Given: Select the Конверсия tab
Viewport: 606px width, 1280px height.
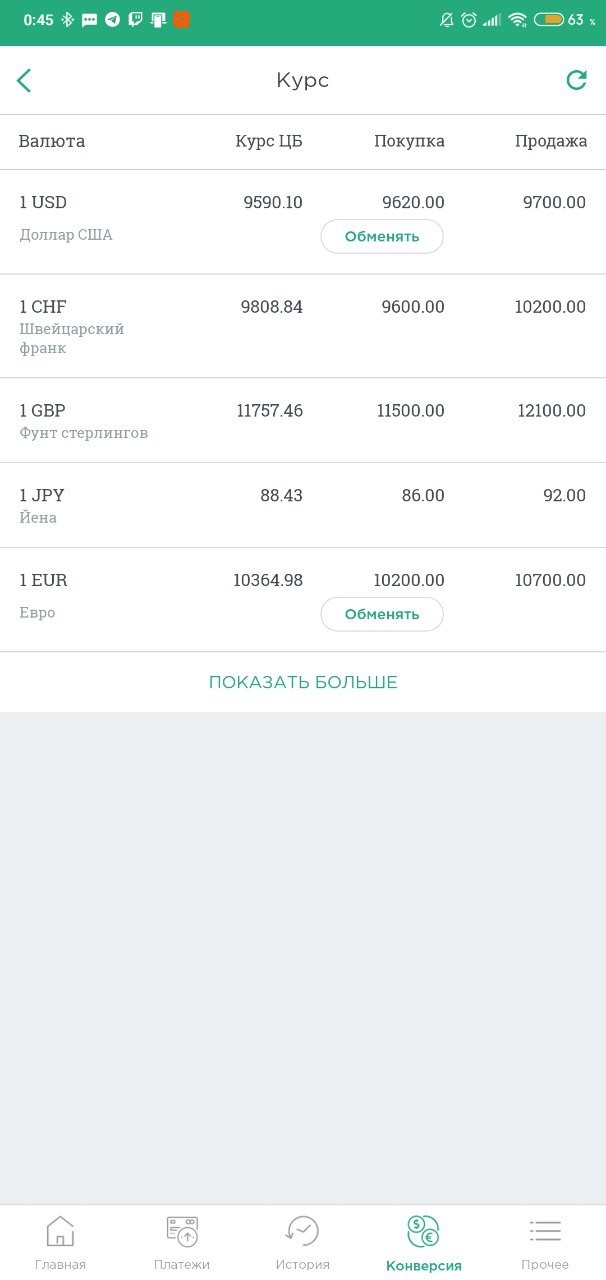Looking at the screenshot, I should 424,1243.
